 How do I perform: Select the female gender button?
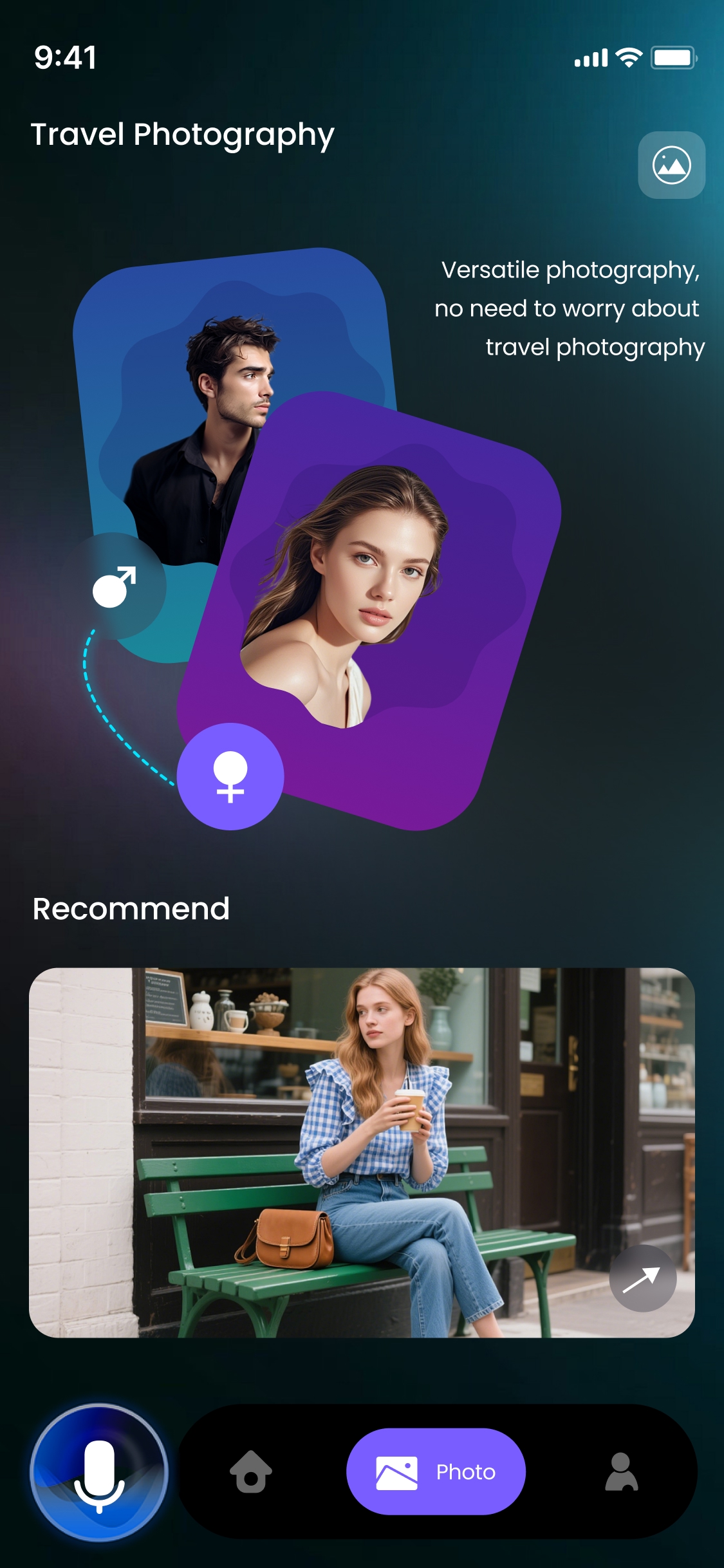point(230,776)
